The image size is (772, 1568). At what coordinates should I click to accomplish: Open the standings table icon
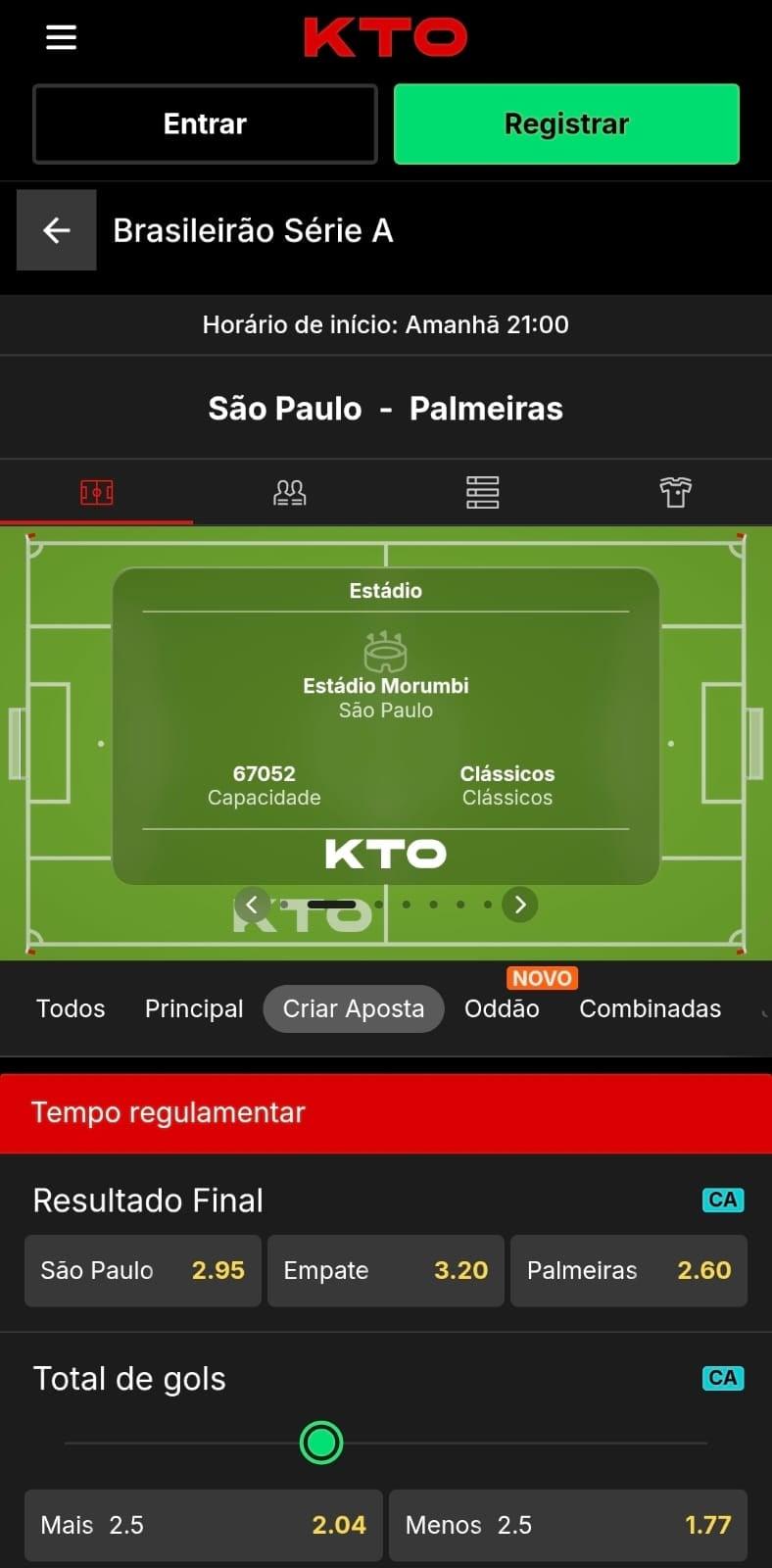tap(482, 493)
